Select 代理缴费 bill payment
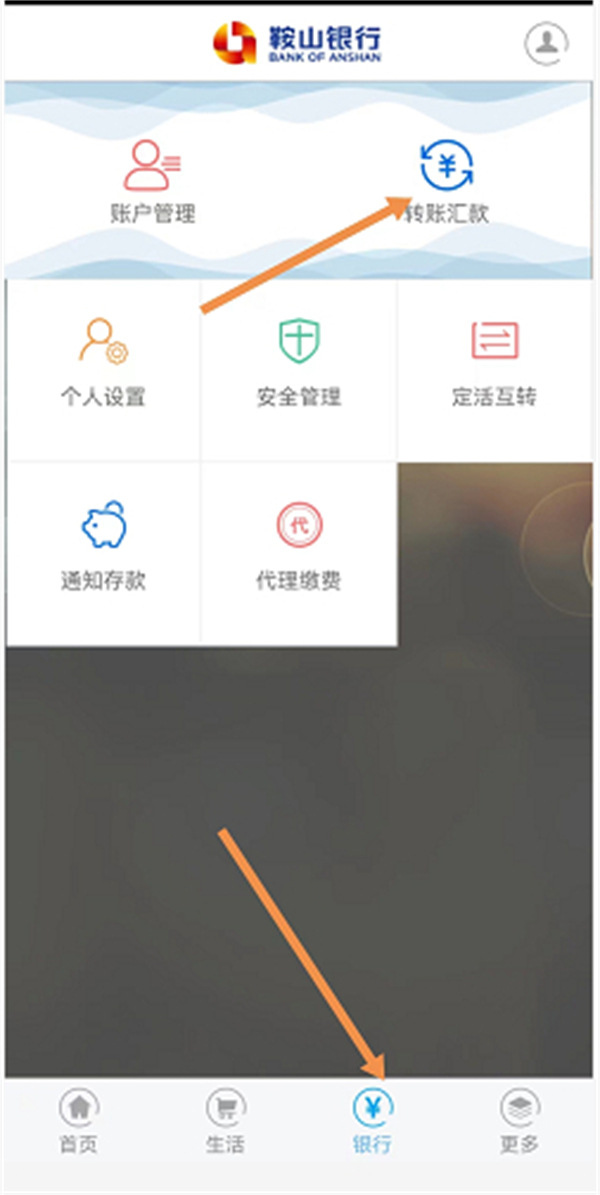Image resolution: width=600 pixels, height=1195 pixels. [x=299, y=546]
